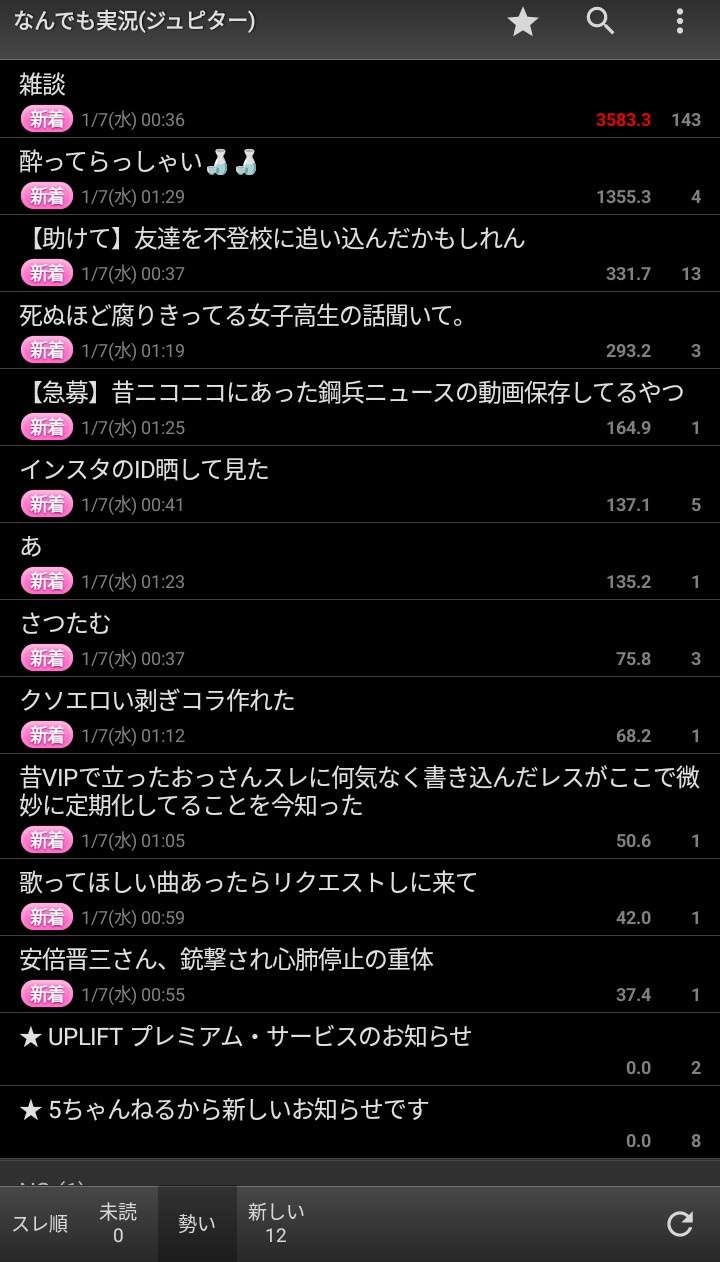
Task: Switch to the 未読 tab
Action: coord(118,1224)
